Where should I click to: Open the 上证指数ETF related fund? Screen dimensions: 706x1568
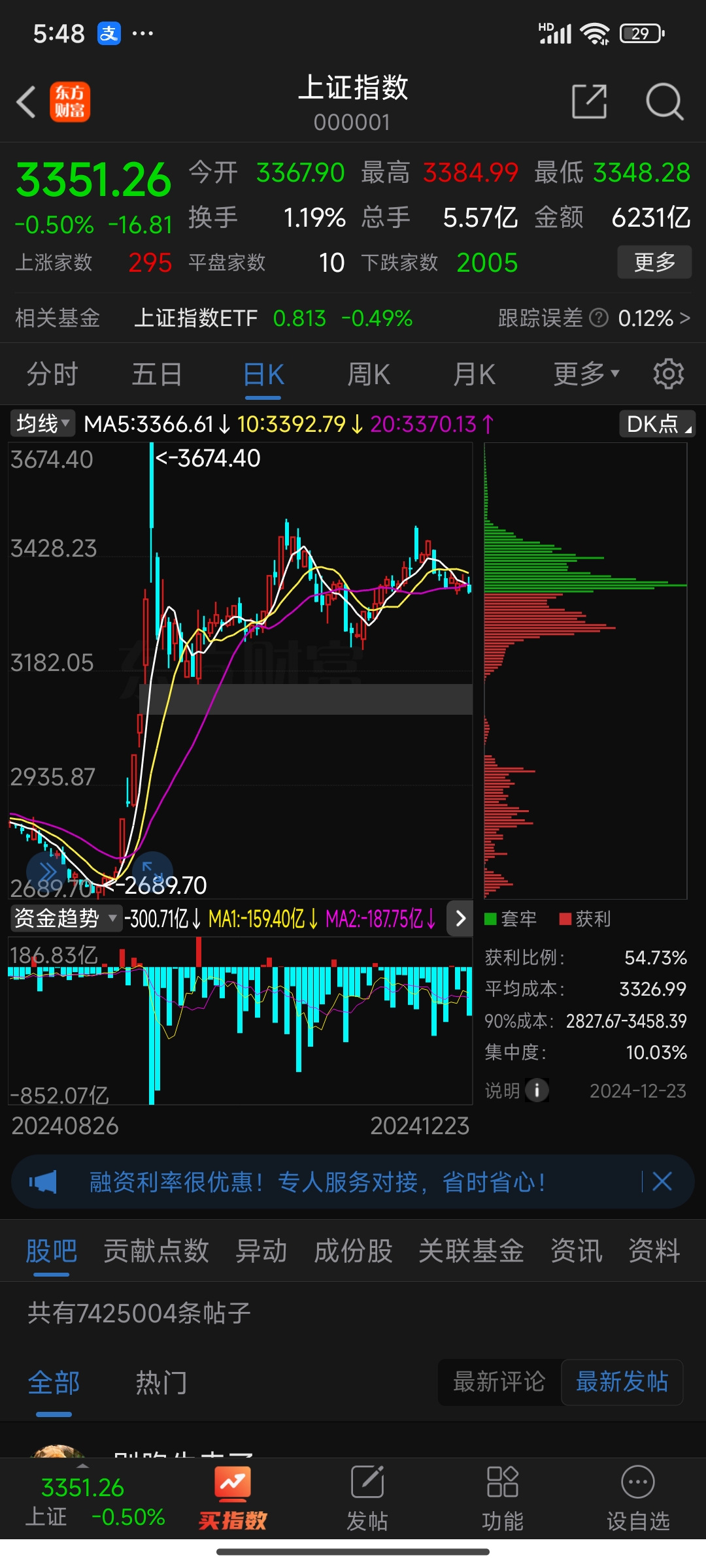pyautogui.click(x=196, y=318)
